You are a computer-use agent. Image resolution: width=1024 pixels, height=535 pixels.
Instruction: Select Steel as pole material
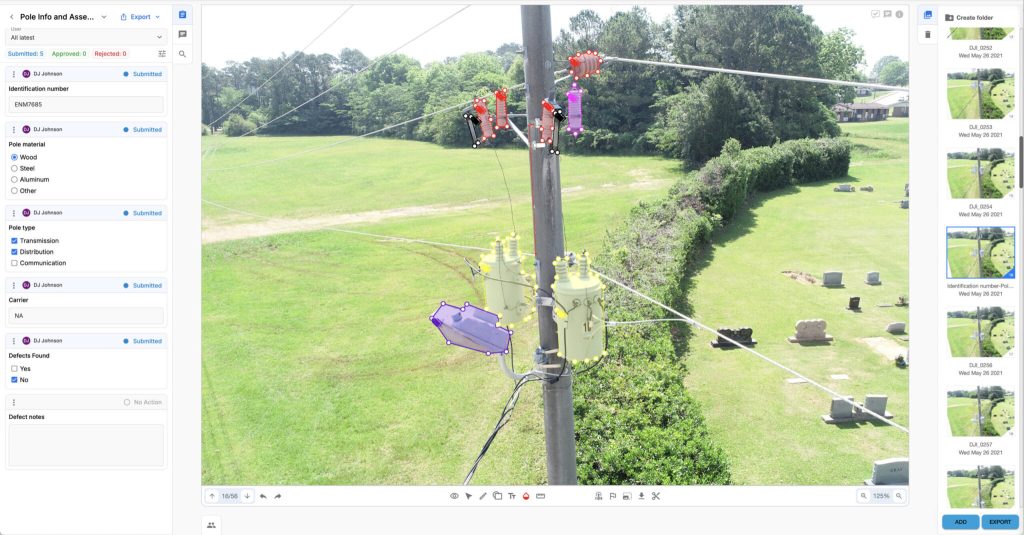pos(14,168)
